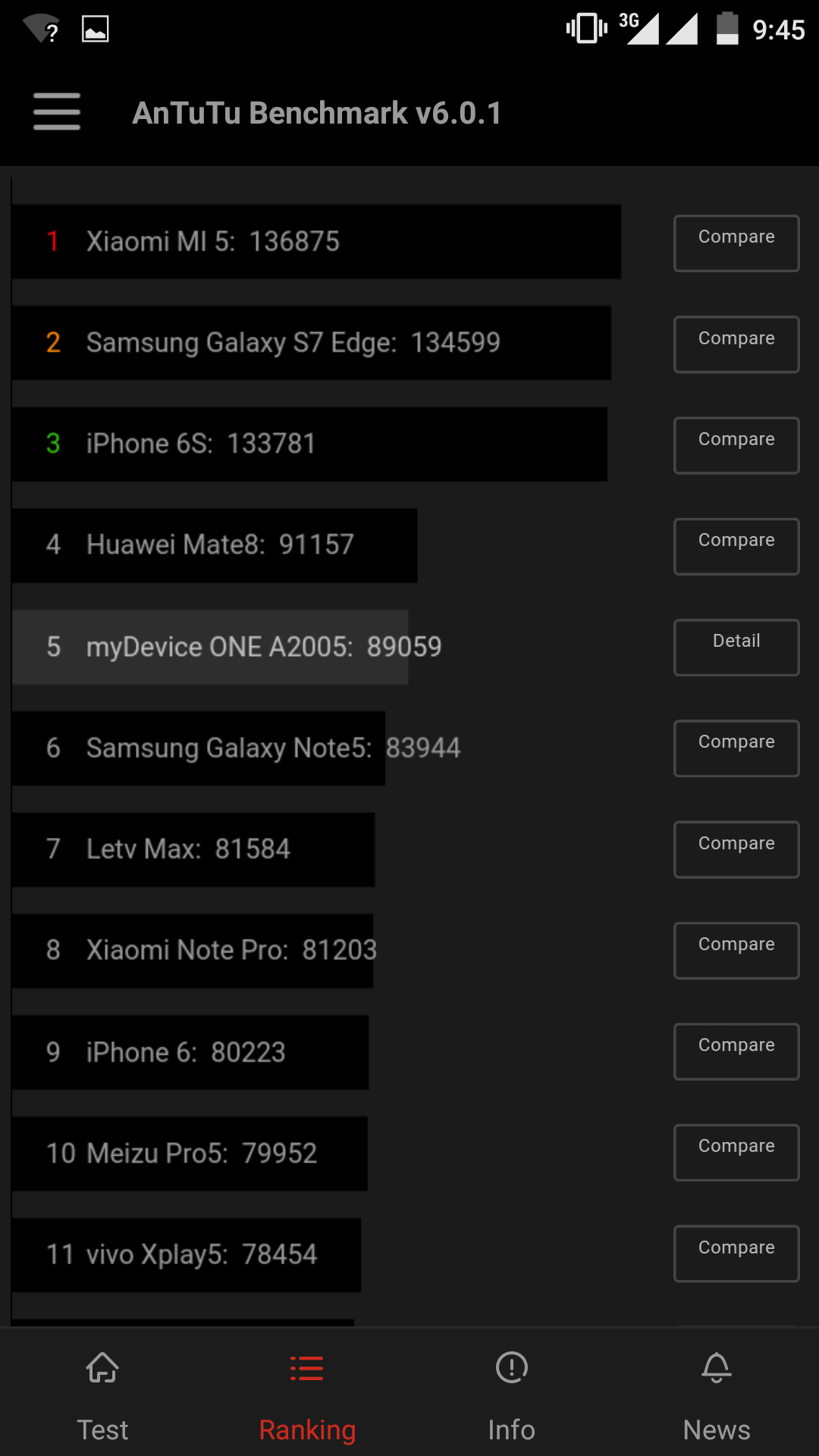819x1456 pixels.
Task: Compare with Samsung Galaxy S7 Edge
Action: coord(736,344)
